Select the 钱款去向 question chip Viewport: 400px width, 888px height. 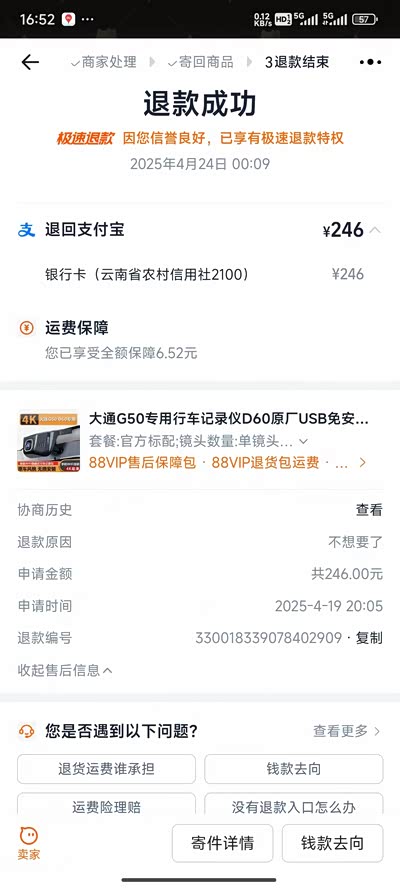tap(293, 769)
